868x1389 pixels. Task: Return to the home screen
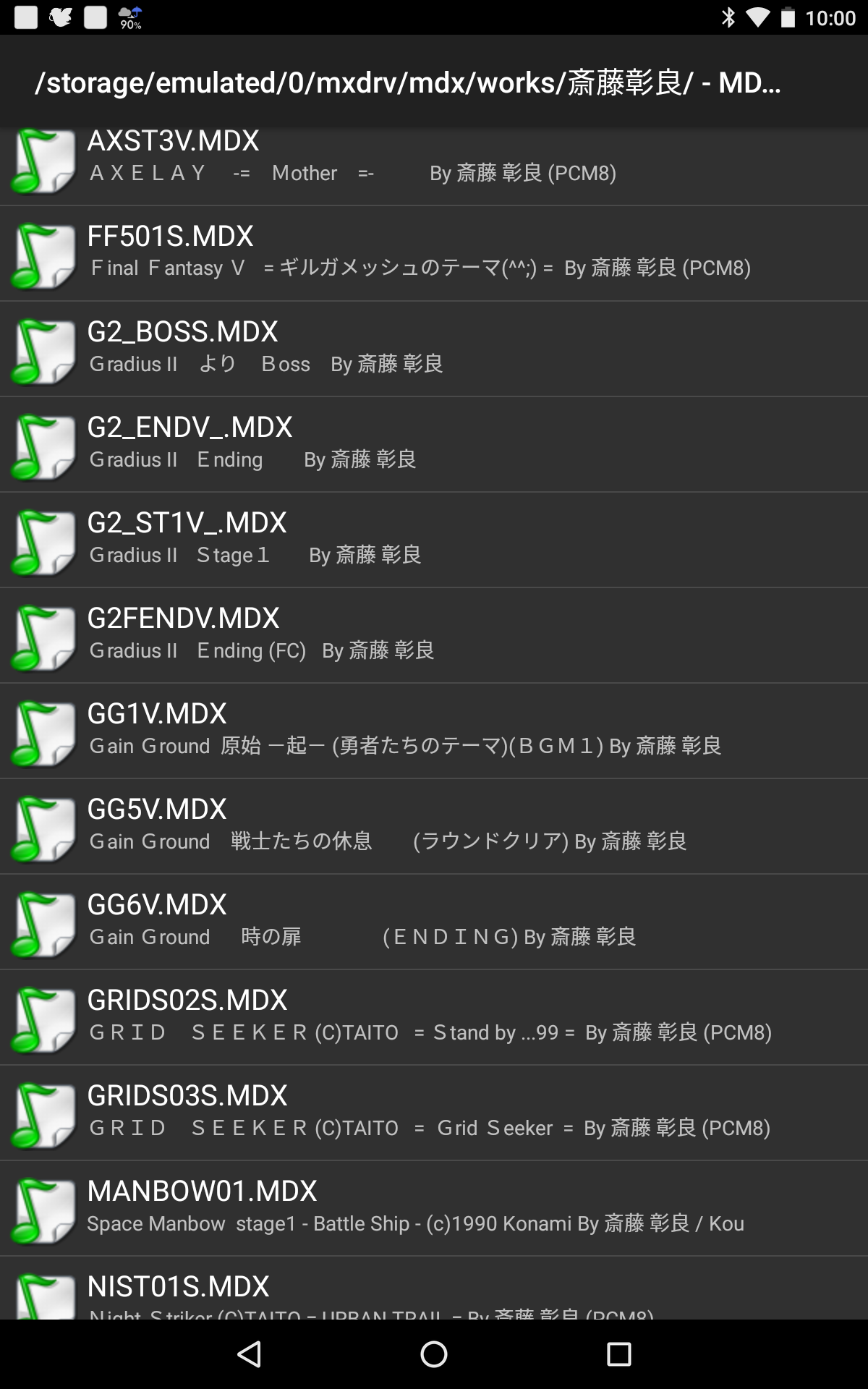coord(434,1354)
